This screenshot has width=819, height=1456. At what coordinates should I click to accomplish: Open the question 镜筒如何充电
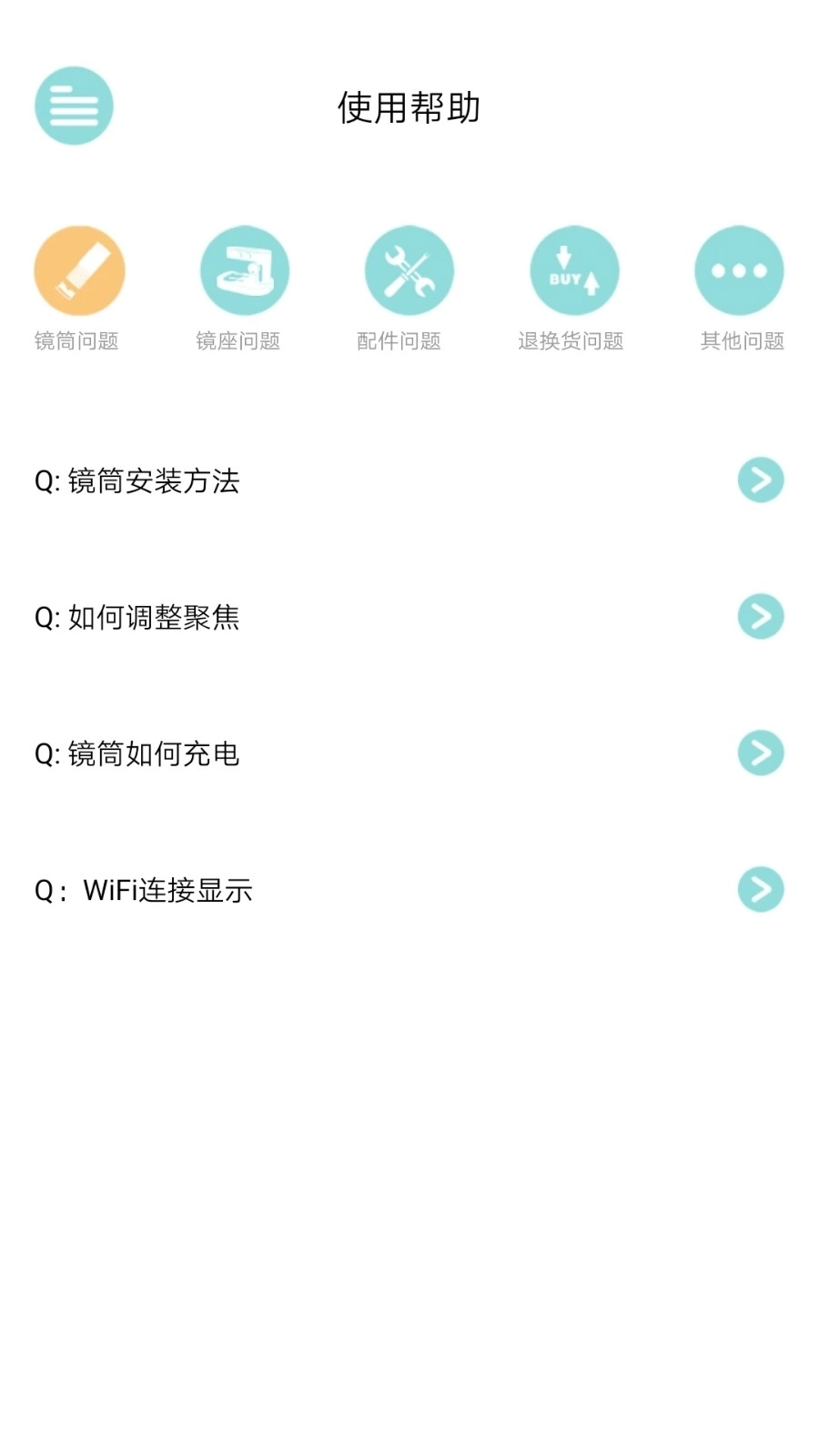(136, 755)
